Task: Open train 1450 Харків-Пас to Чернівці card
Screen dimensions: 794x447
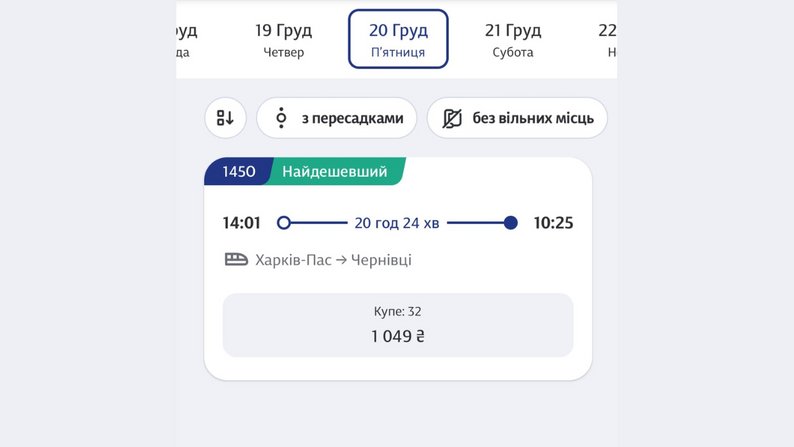Action: (398, 240)
